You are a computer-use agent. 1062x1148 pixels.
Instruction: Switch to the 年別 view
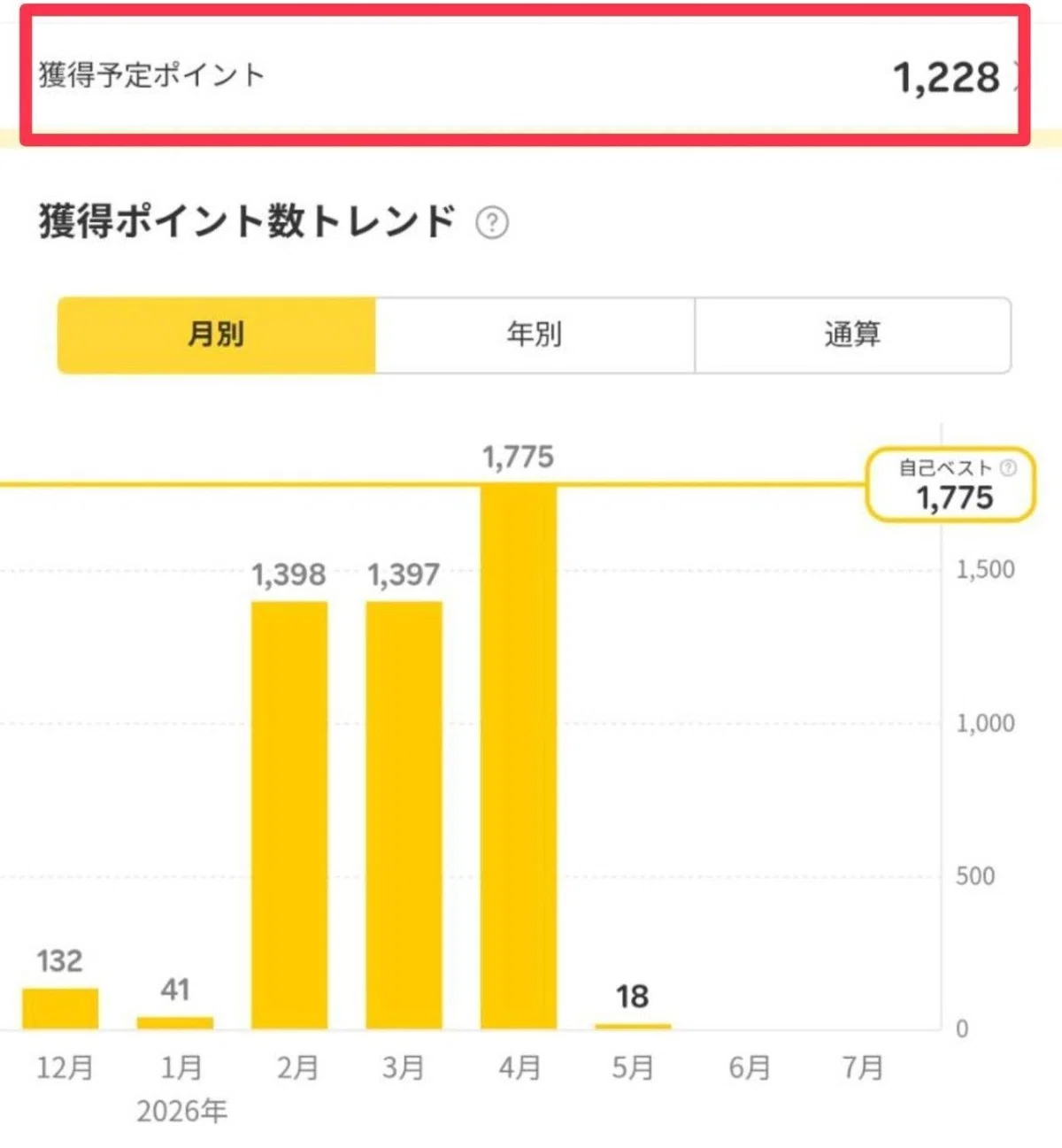(x=535, y=335)
